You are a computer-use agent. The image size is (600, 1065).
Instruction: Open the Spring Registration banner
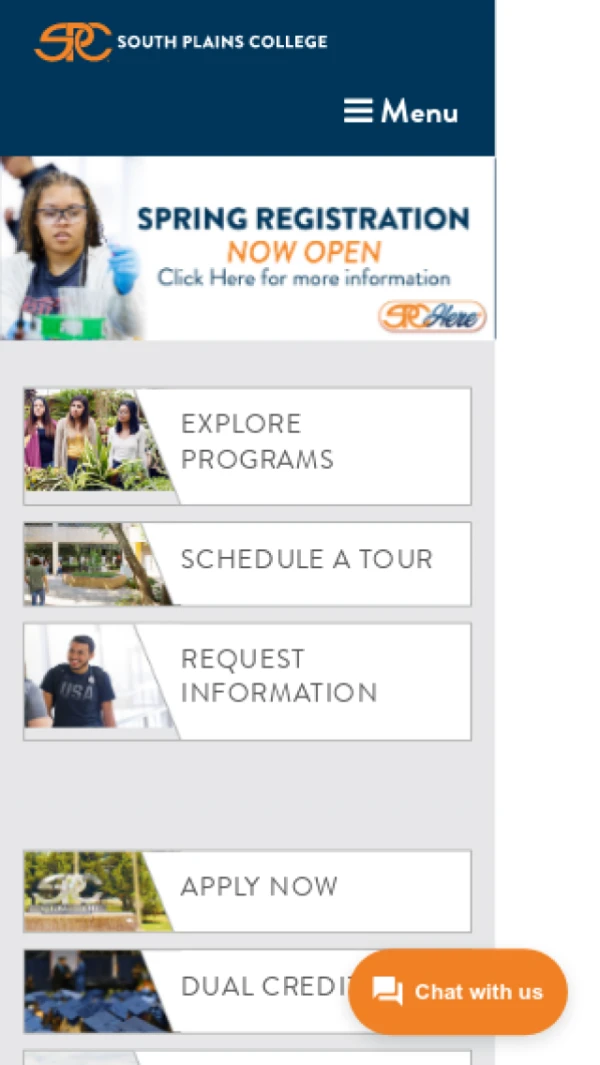tap(247, 248)
